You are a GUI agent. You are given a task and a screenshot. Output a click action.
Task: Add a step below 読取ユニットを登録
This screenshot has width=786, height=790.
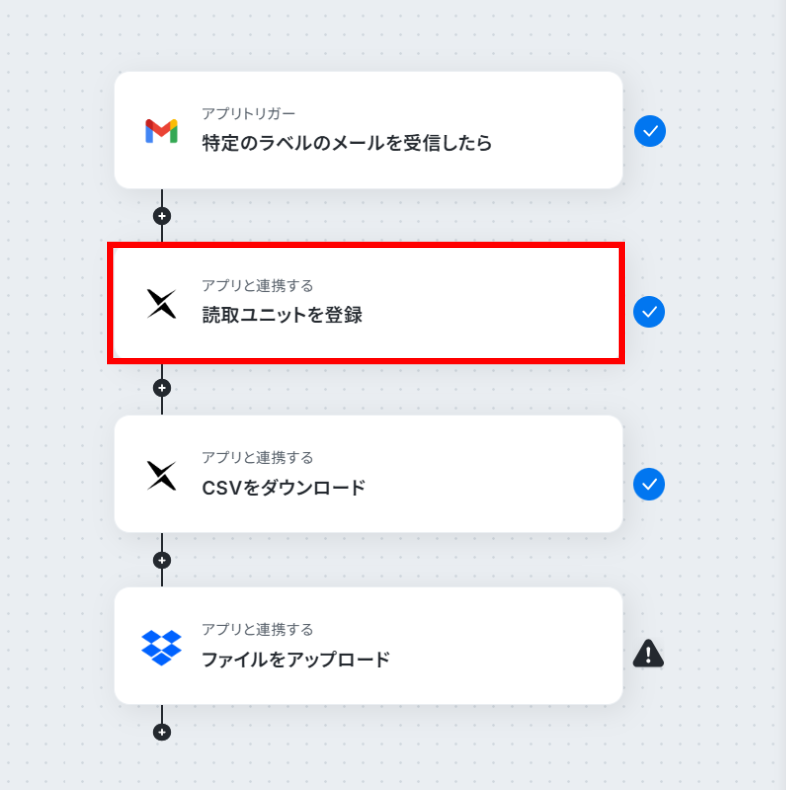pos(162,388)
